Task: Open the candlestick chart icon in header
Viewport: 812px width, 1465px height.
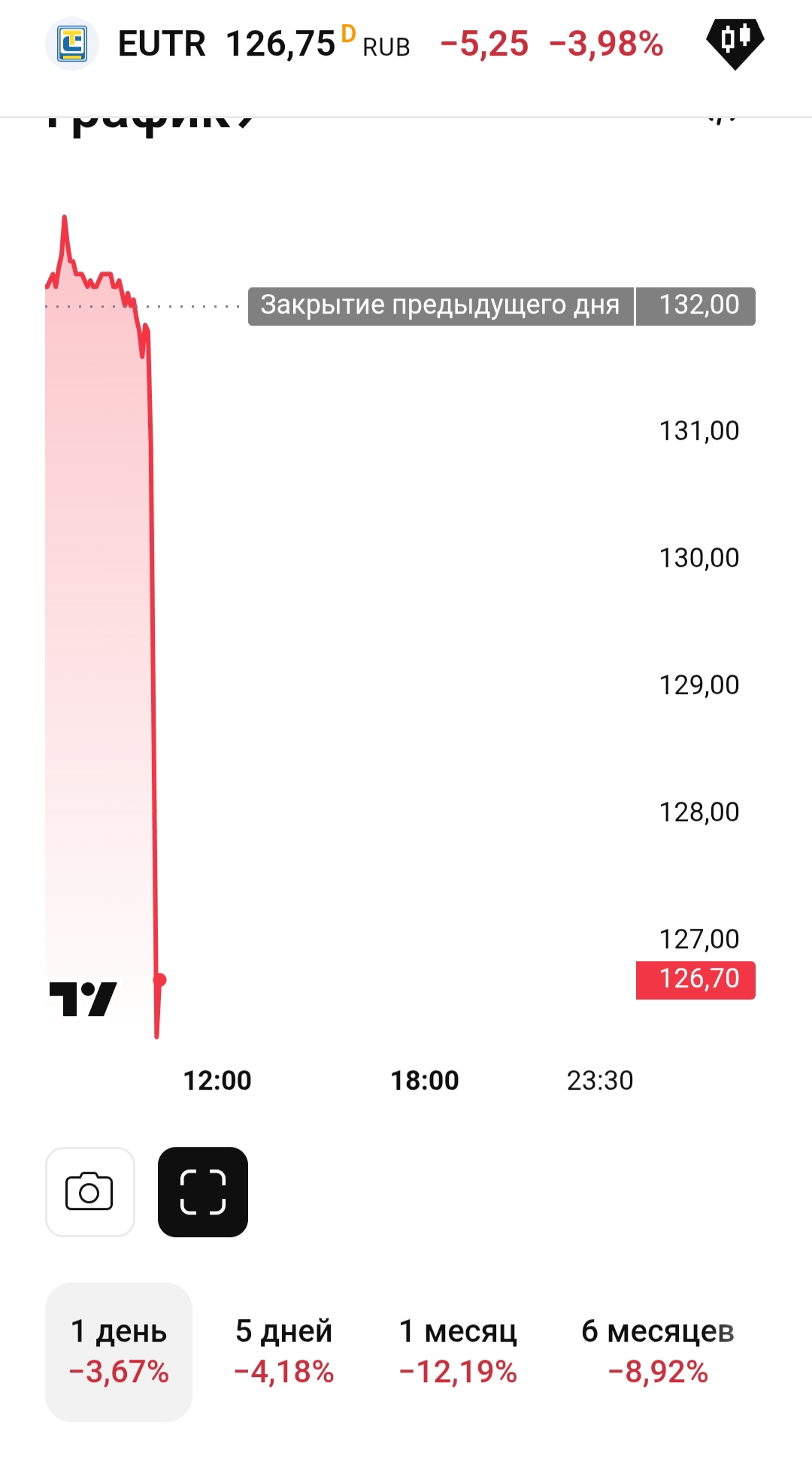Action: click(x=735, y=43)
